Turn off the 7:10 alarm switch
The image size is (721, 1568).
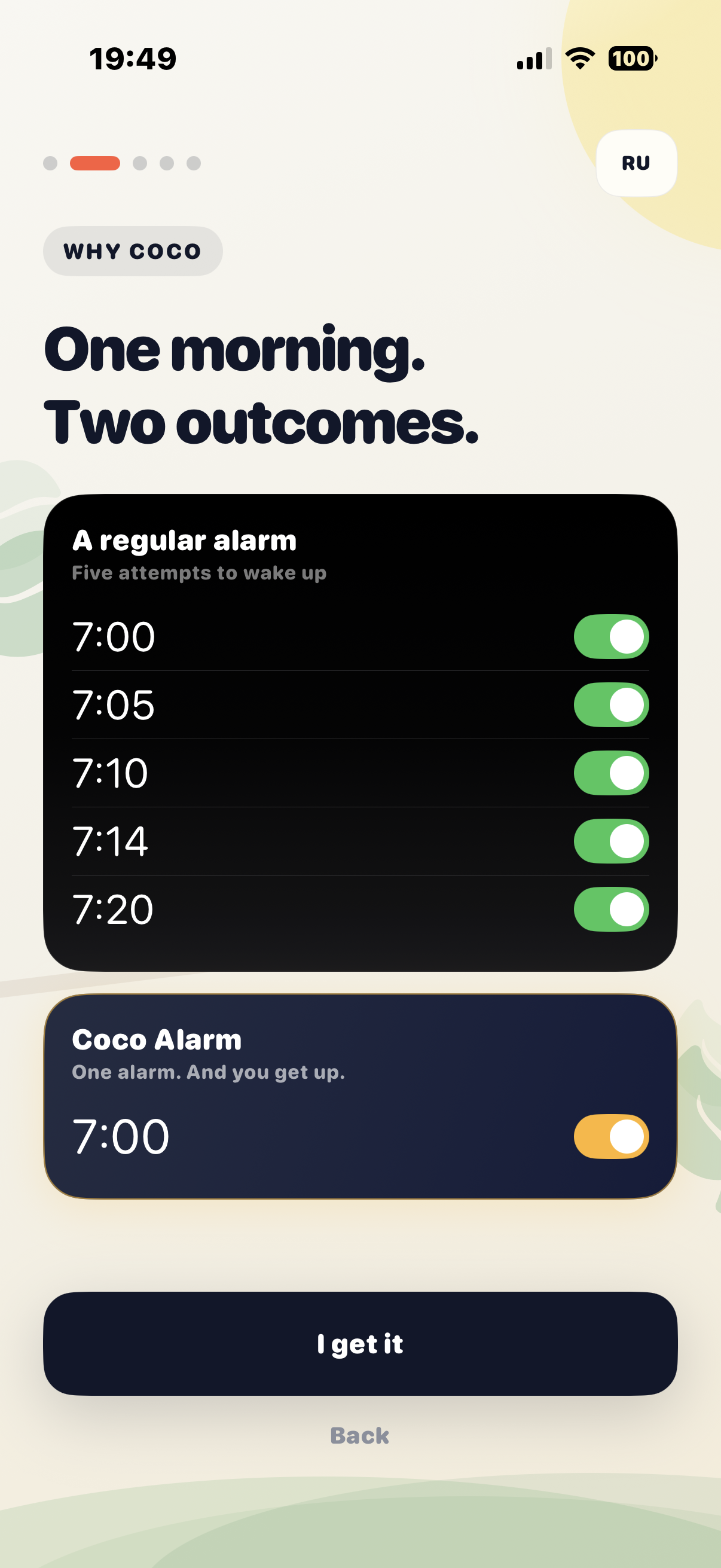(611, 773)
